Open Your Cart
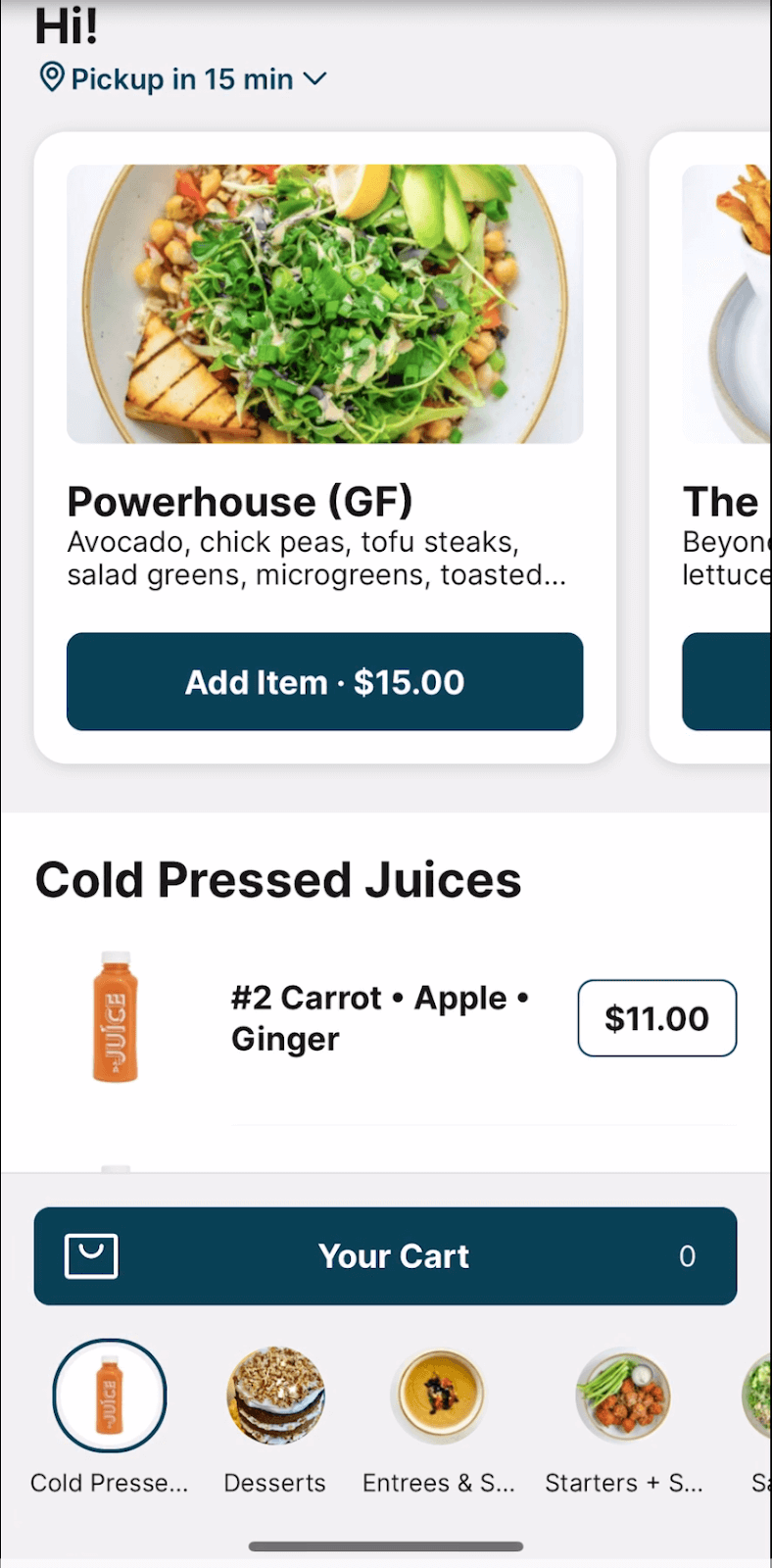This screenshot has width=772, height=1568. (385, 1255)
